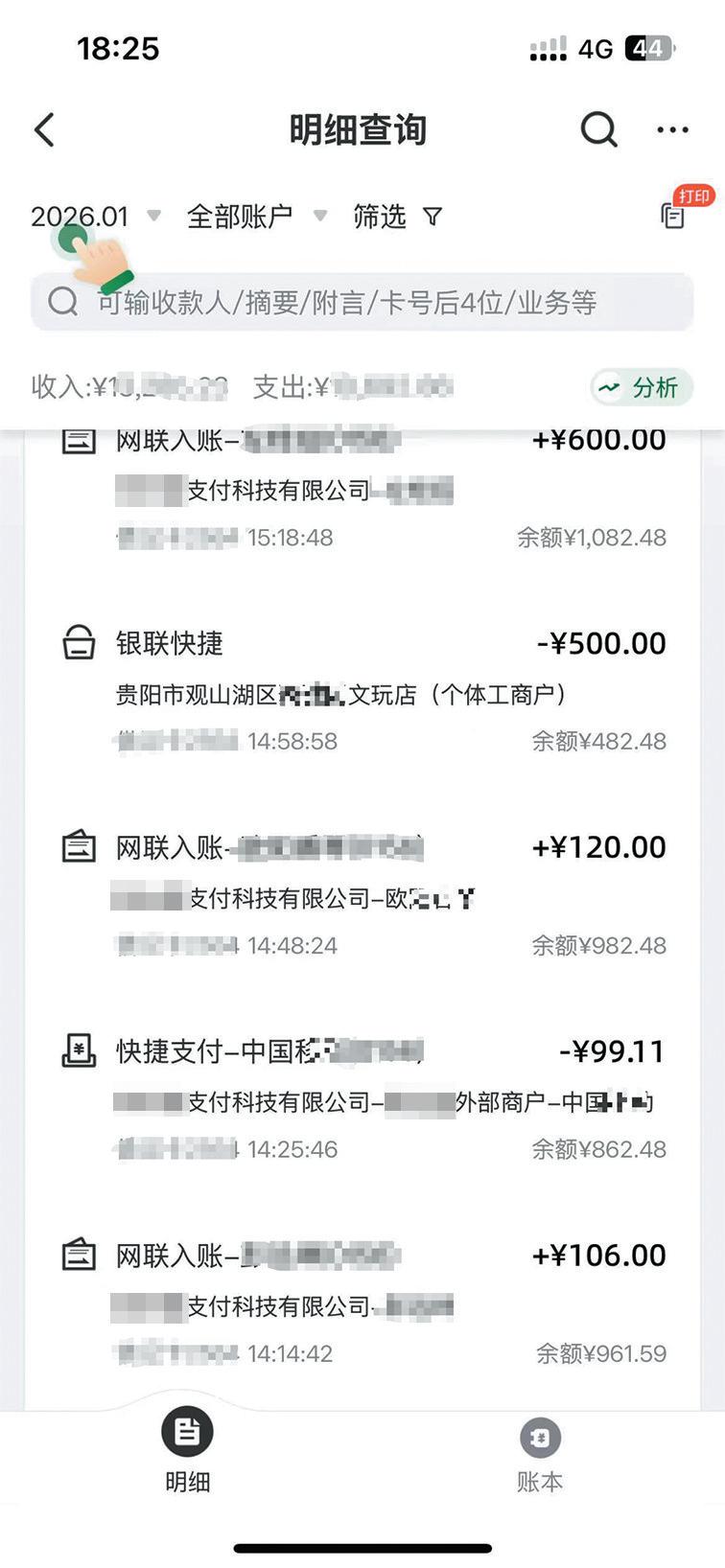Open the search magnifier in the title bar
725x1568 pixels.
pyautogui.click(x=598, y=129)
